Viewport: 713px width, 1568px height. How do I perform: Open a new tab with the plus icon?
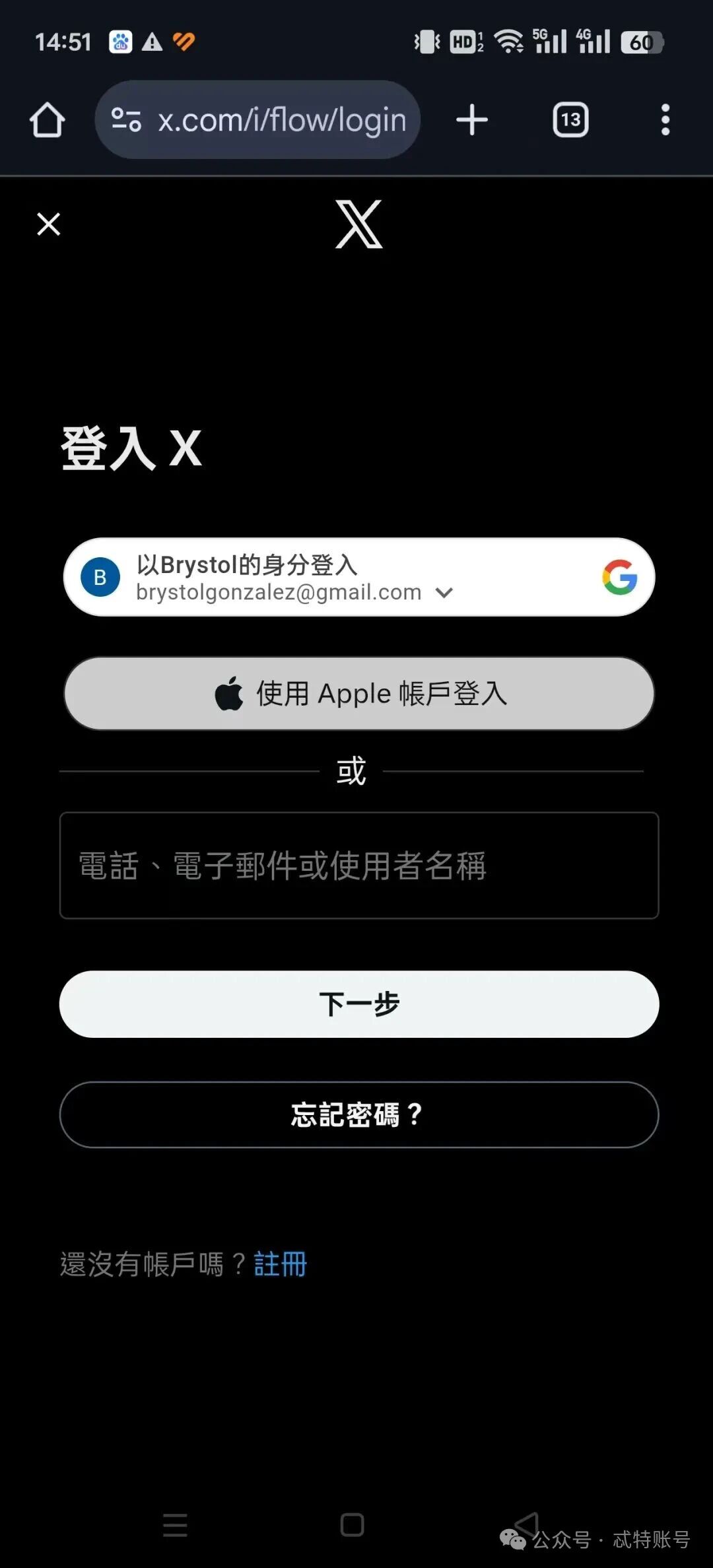click(471, 119)
